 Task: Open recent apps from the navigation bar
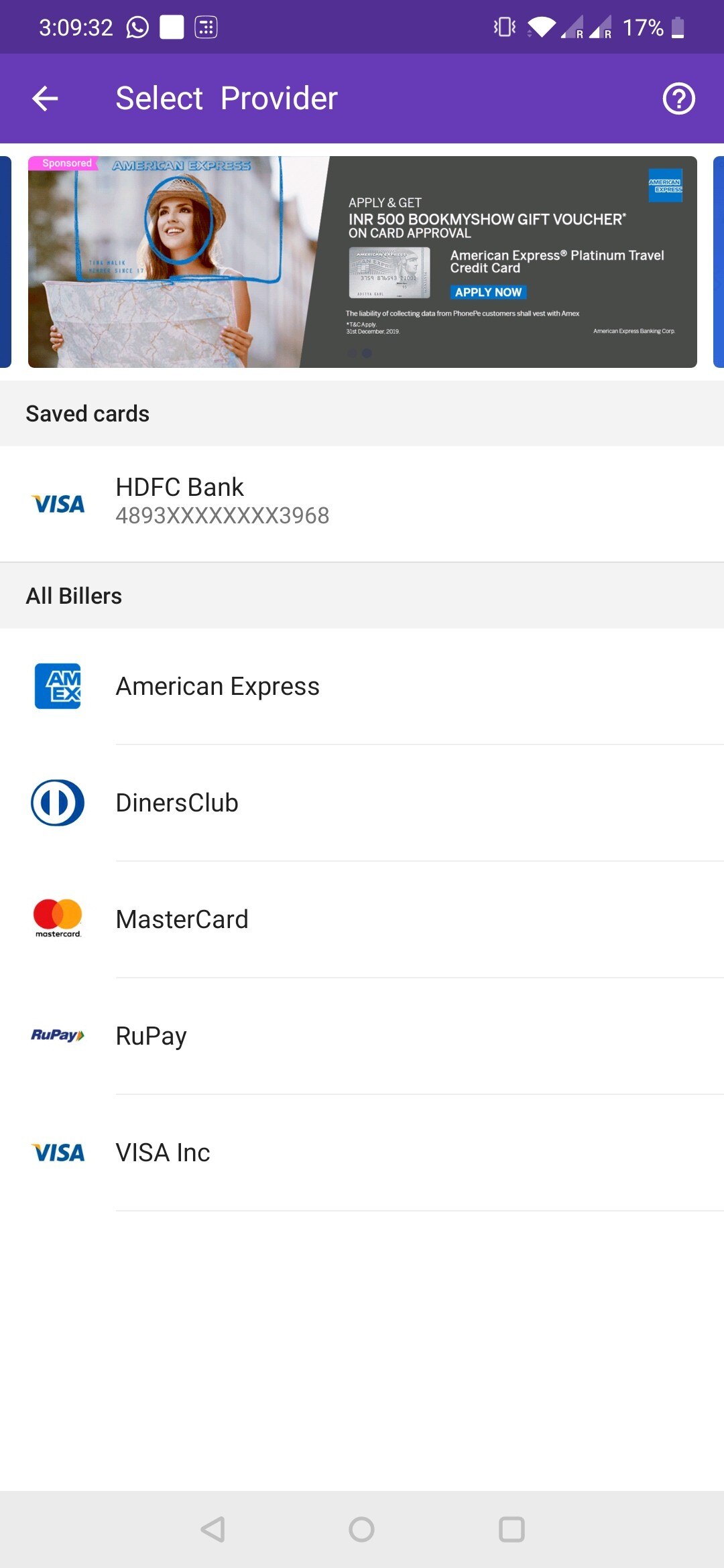tap(511, 1529)
